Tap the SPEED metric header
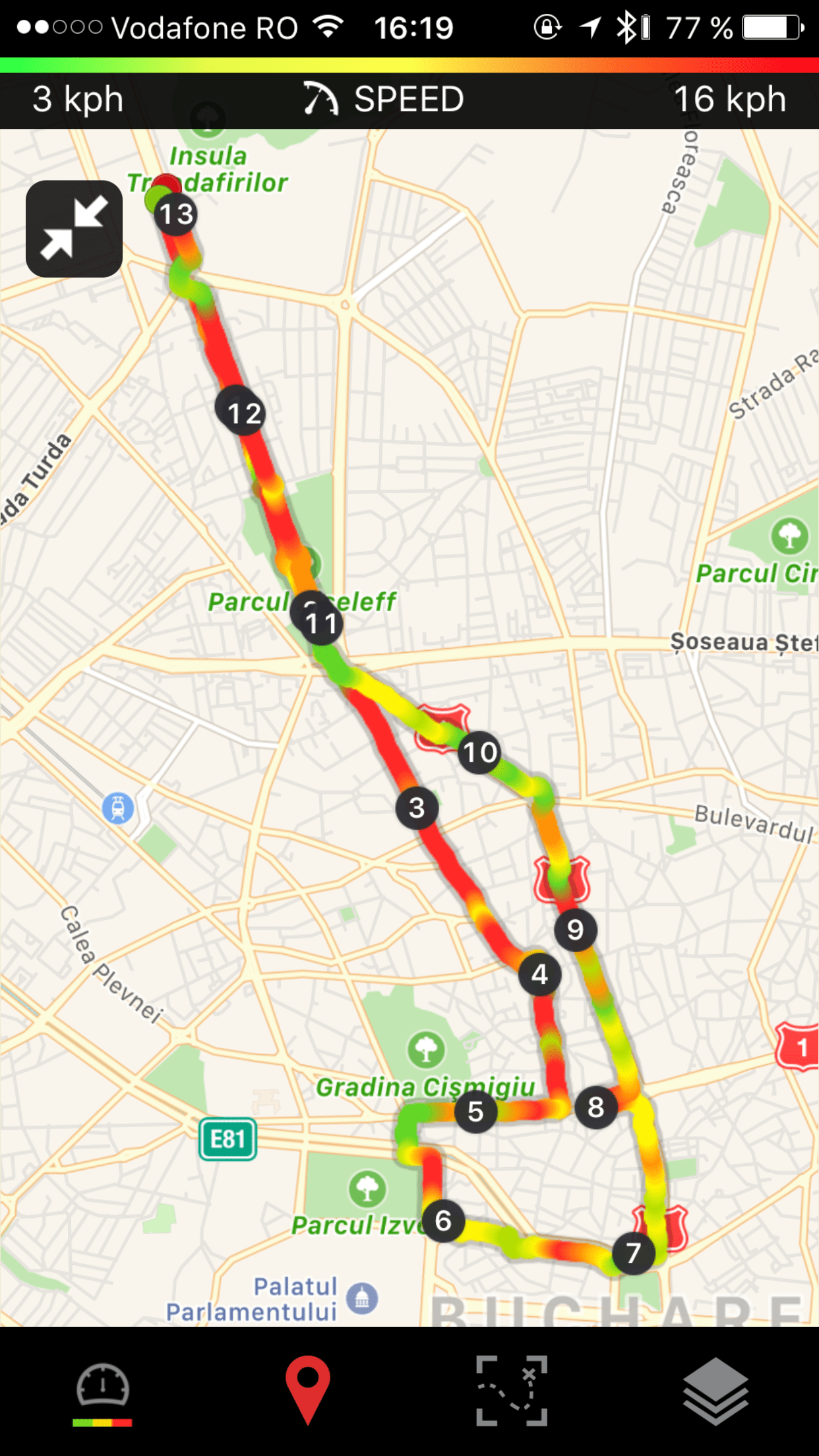The width and height of the screenshot is (819, 1456). [x=385, y=100]
